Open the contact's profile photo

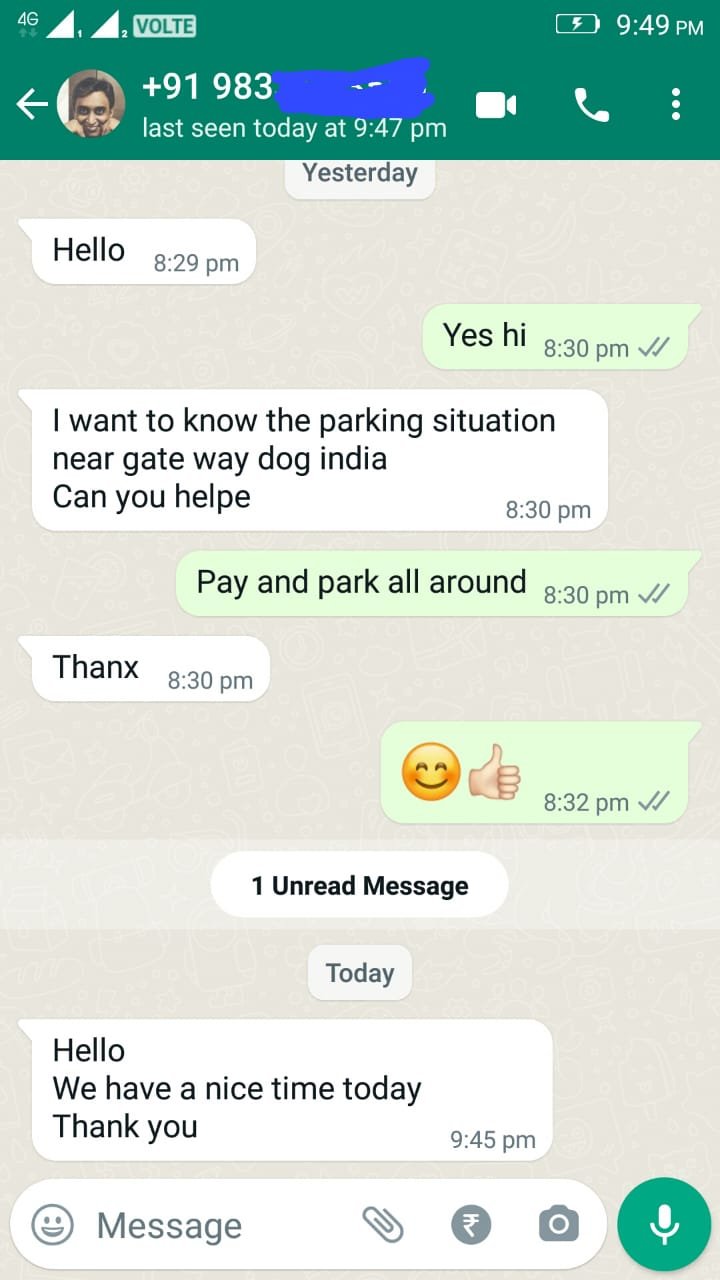(x=91, y=104)
